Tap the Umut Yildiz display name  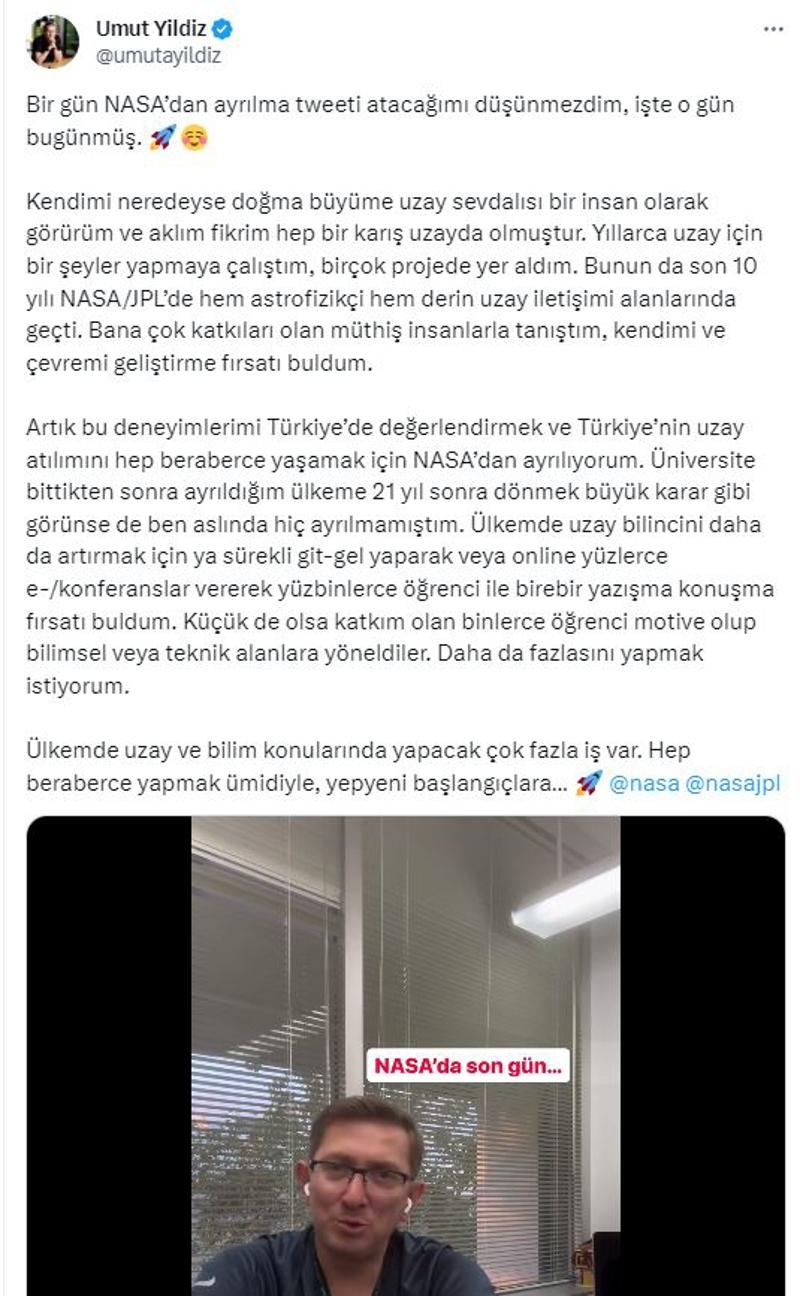150,31
